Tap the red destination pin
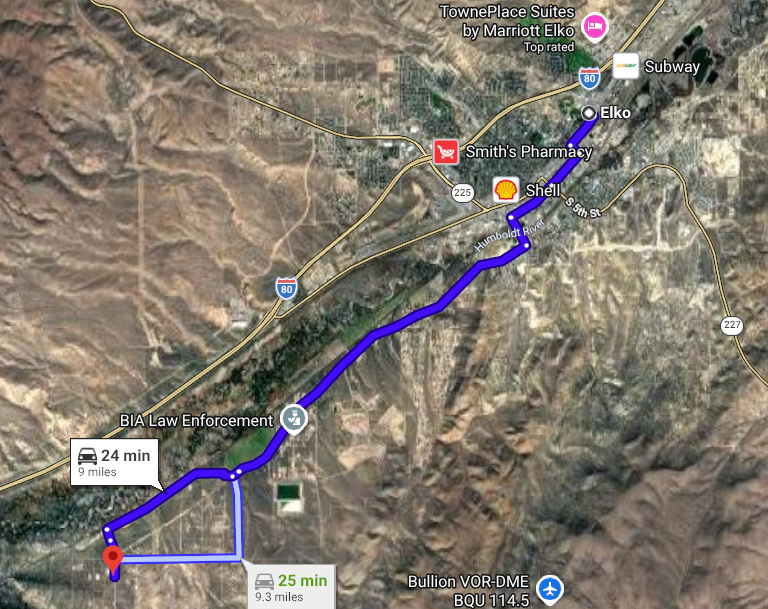The image size is (768, 609). (113, 559)
